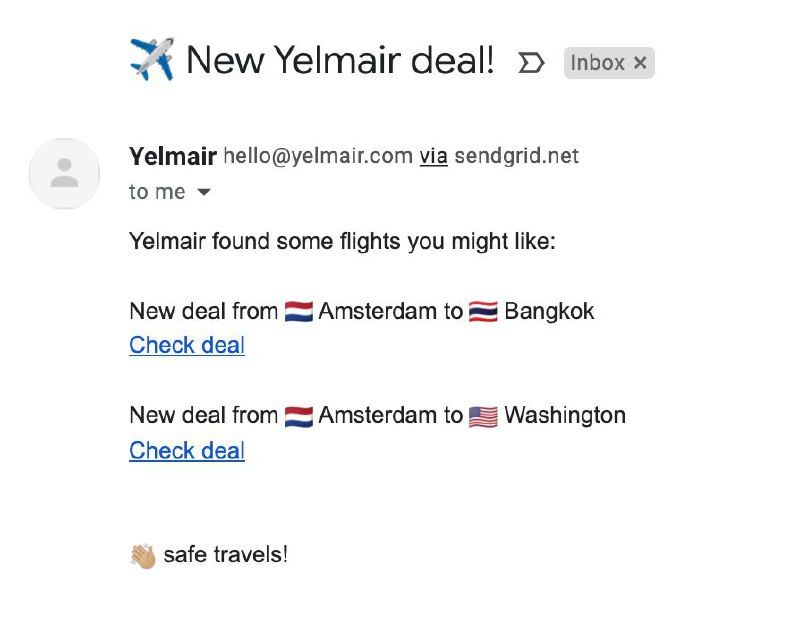Open Check deal link for Bangkok
The width and height of the screenshot is (800, 625).
click(x=187, y=345)
